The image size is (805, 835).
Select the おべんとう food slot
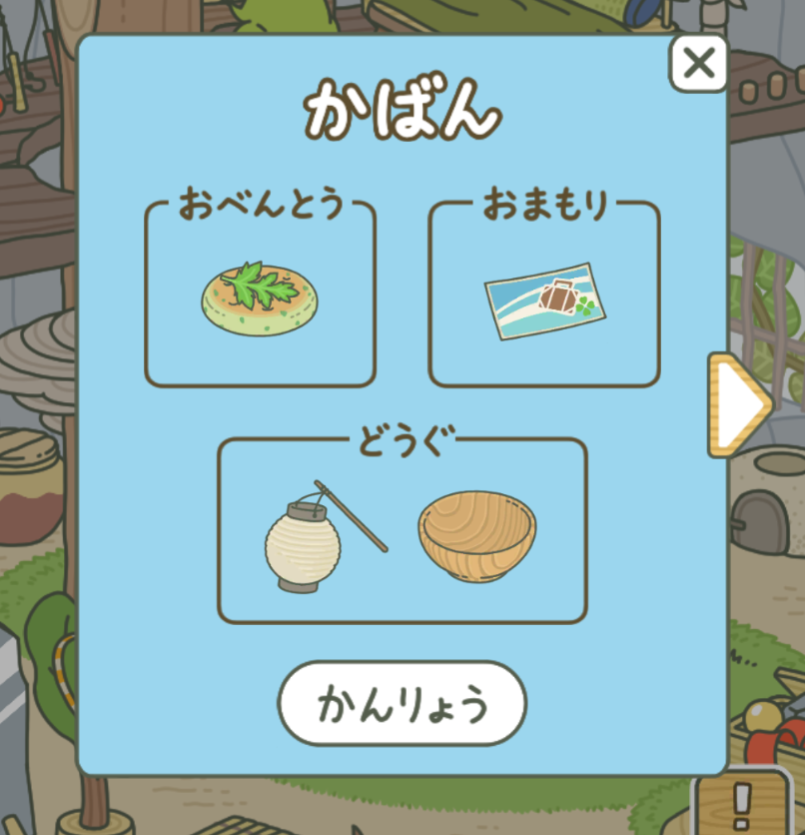pyautogui.click(x=260, y=297)
